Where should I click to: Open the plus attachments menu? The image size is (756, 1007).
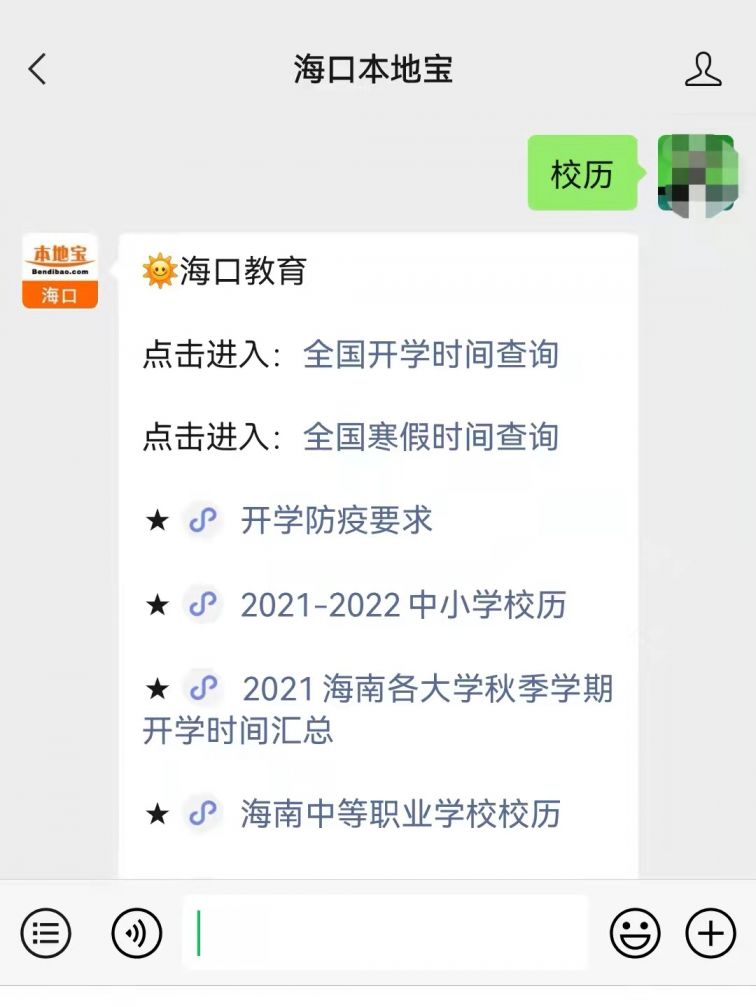pyautogui.click(x=710, y=934)
